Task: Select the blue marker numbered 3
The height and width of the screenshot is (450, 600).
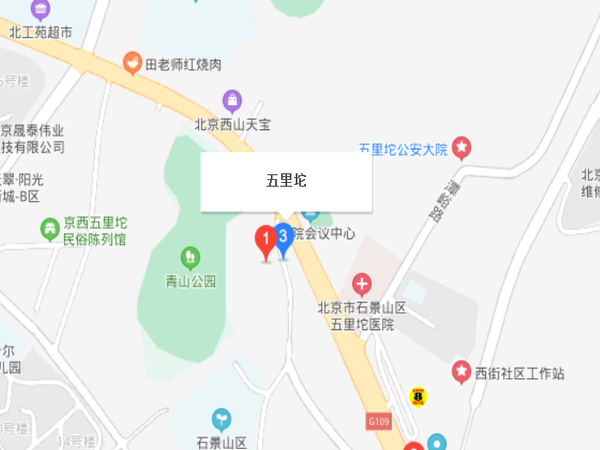Action: [x=283, y=238]
